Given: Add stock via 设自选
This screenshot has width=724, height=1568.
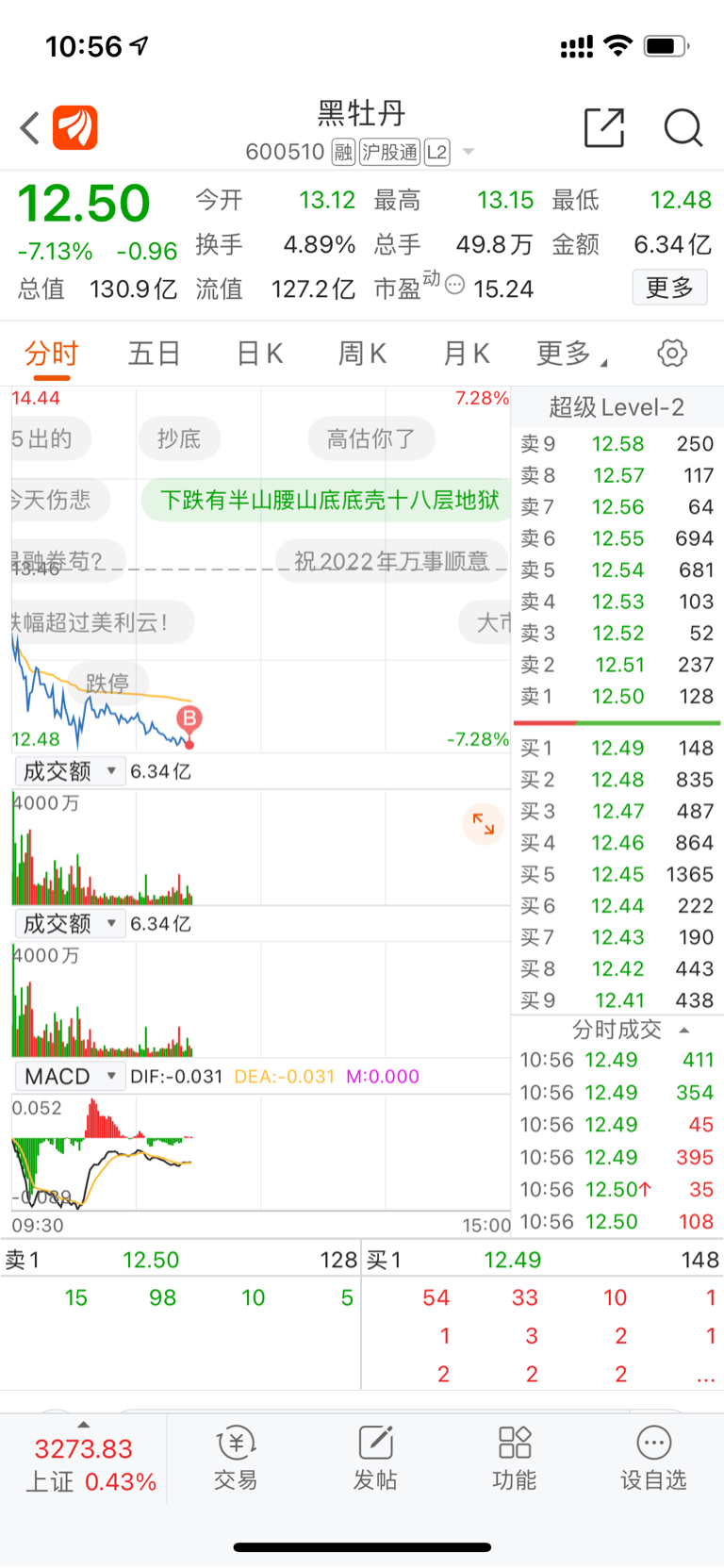Looking at the screenshot, I should (653, 1459).
